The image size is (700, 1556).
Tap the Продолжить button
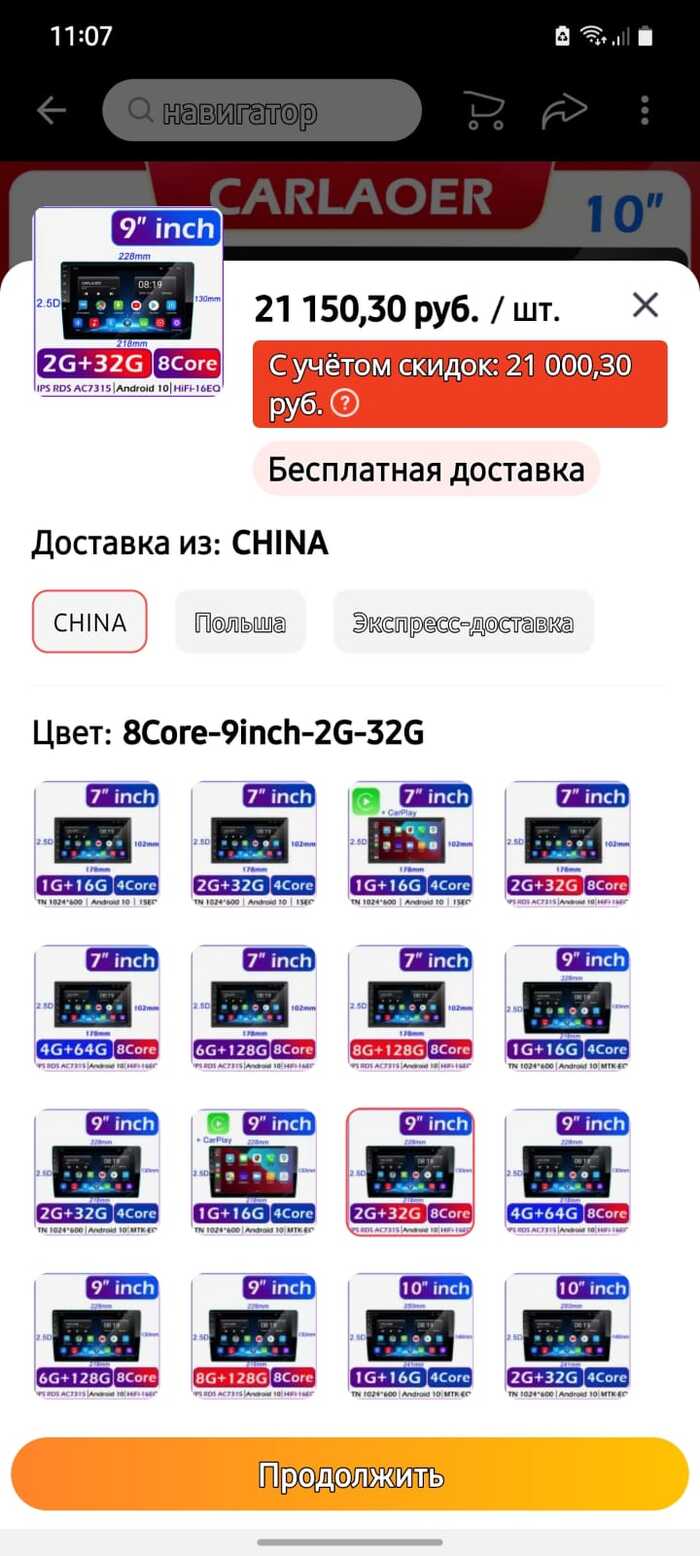350,1475
